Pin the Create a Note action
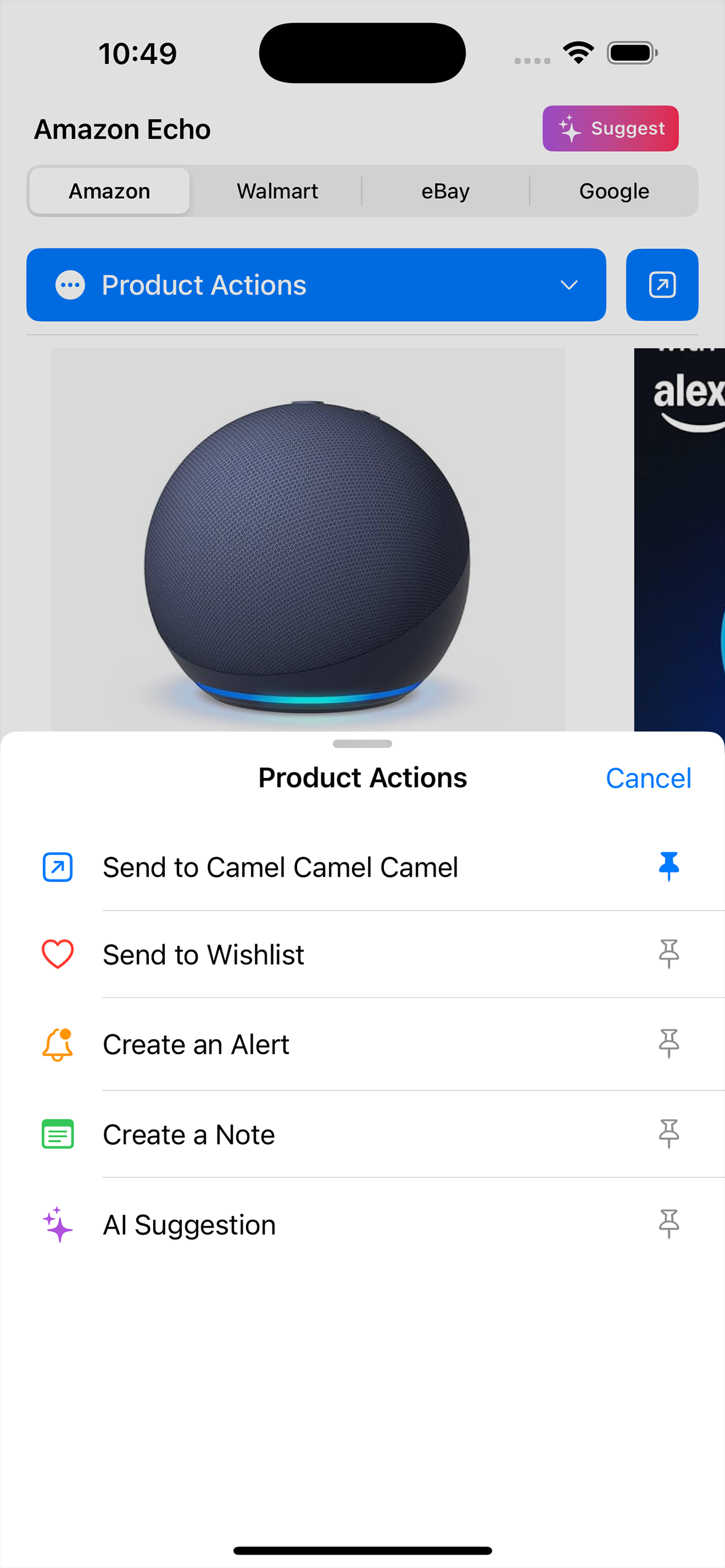The image size is (725, 1568). (x=668, y=1134)
